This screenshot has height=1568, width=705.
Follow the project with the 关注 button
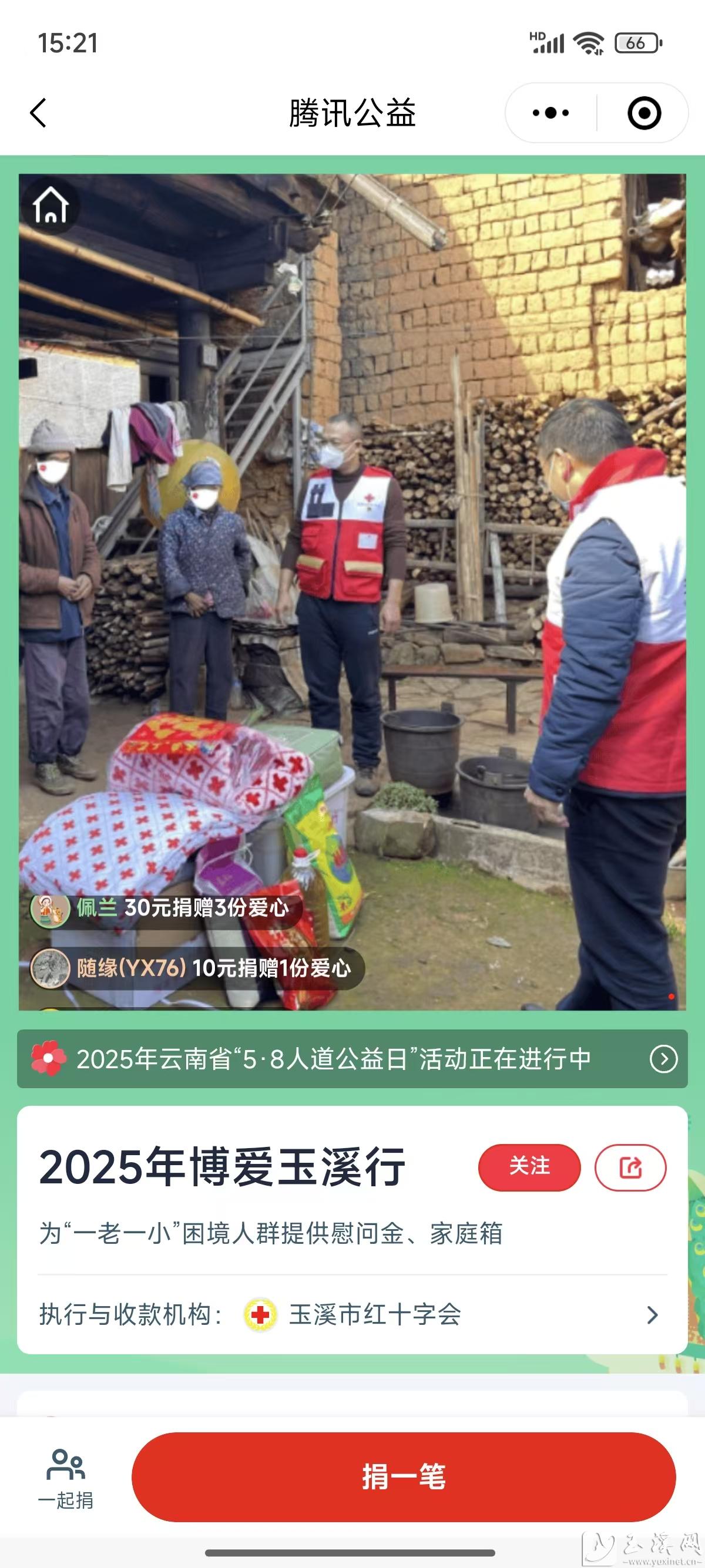529,1167
